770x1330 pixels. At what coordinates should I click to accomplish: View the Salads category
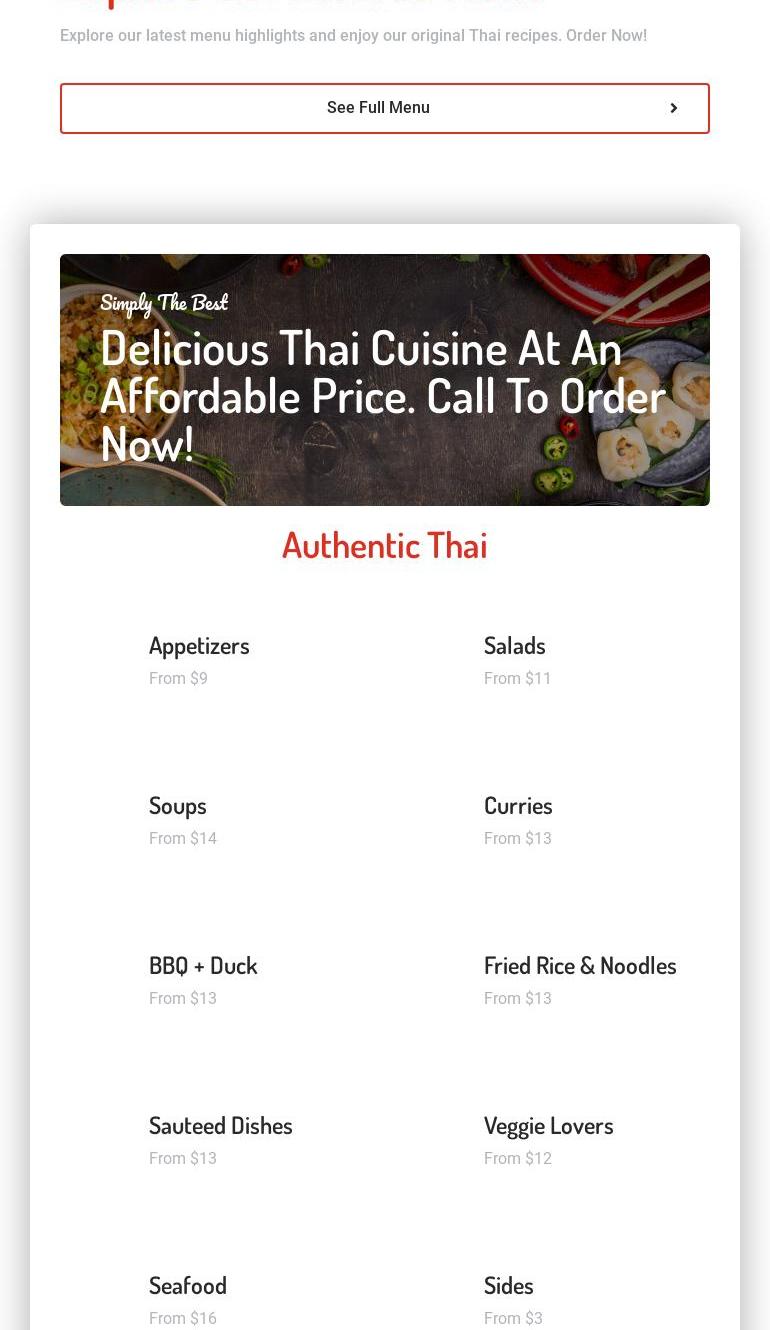pos(514,646)
